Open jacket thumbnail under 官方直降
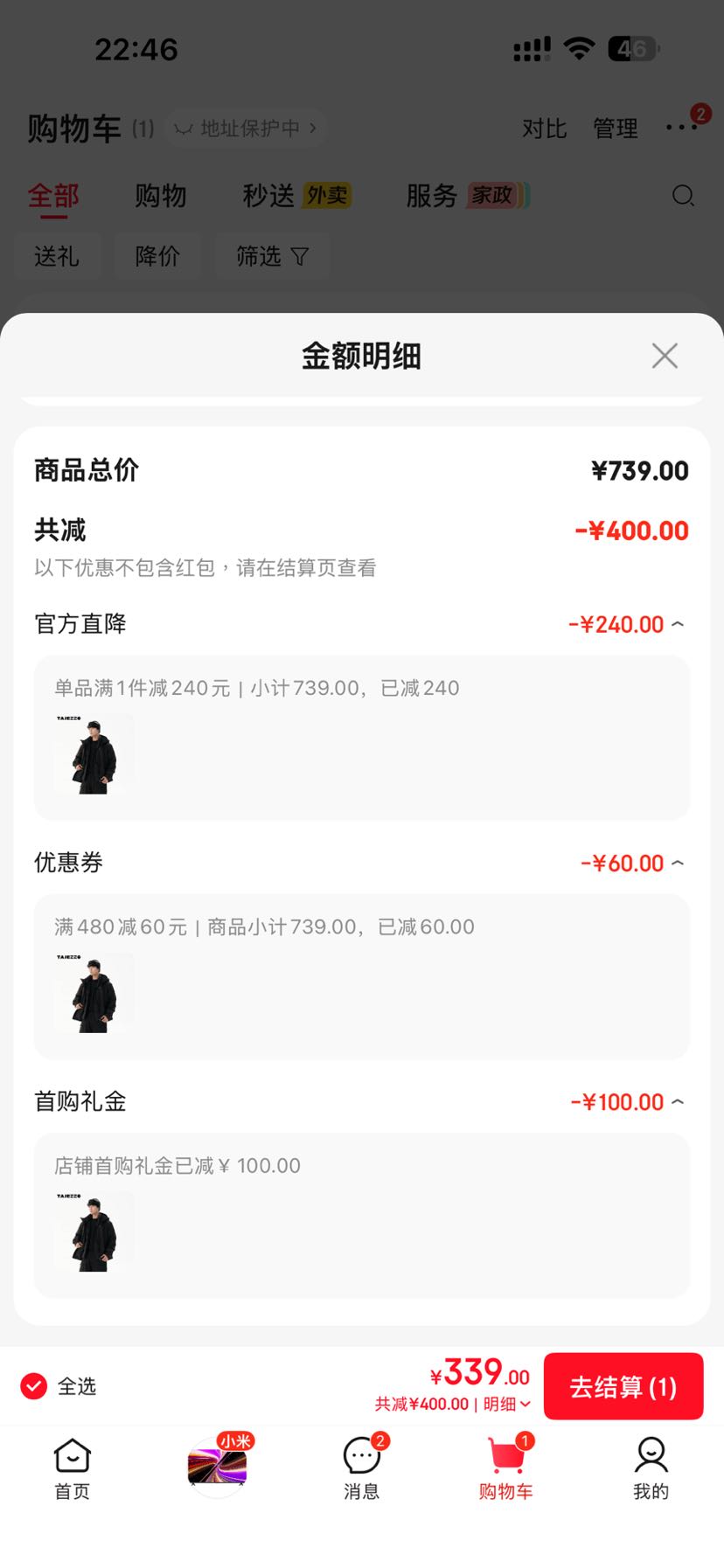Screen dimensions: 724x1568 click(94, 754)
